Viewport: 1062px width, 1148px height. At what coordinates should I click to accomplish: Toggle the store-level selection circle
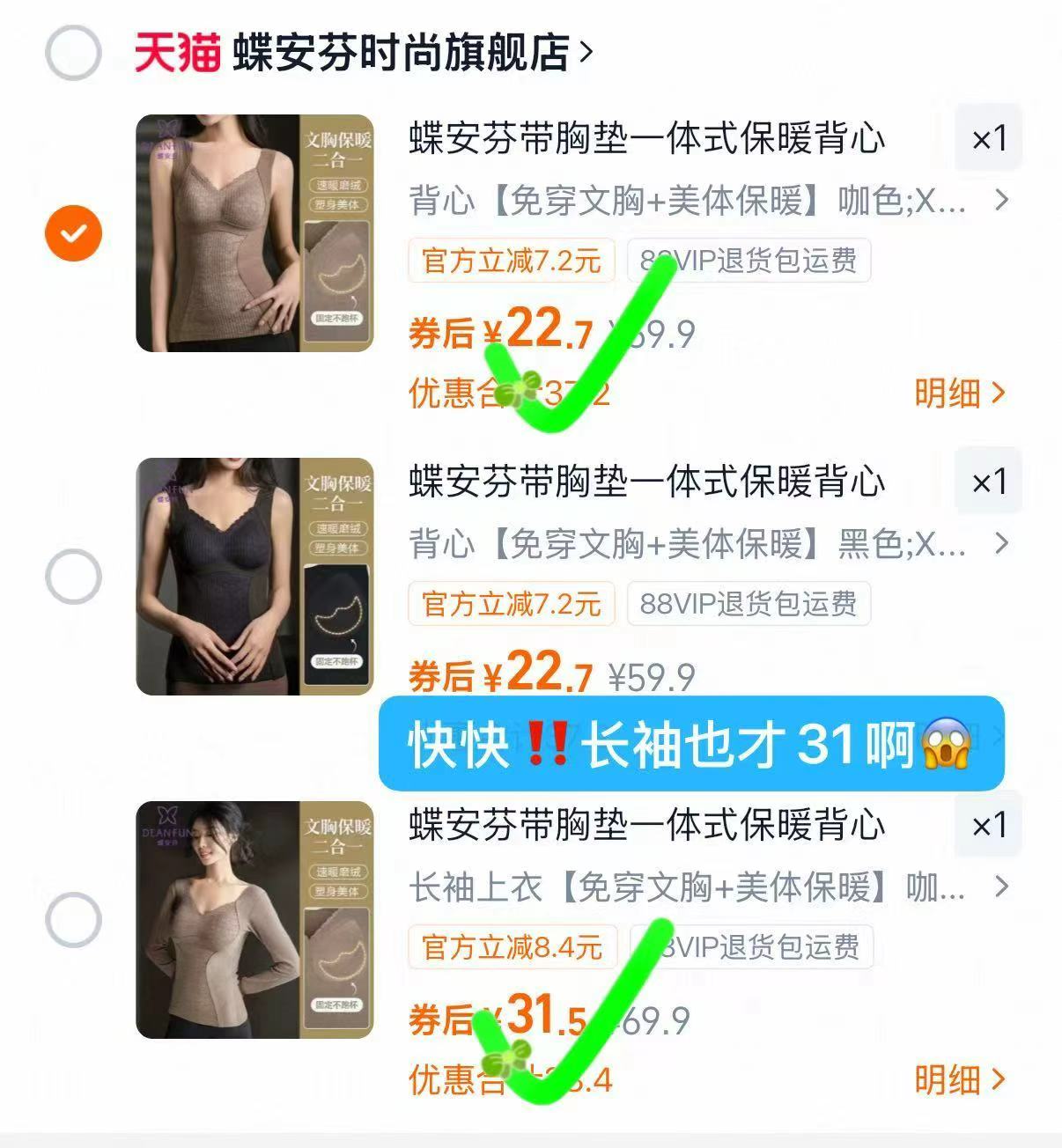click(x=77, y=51)
